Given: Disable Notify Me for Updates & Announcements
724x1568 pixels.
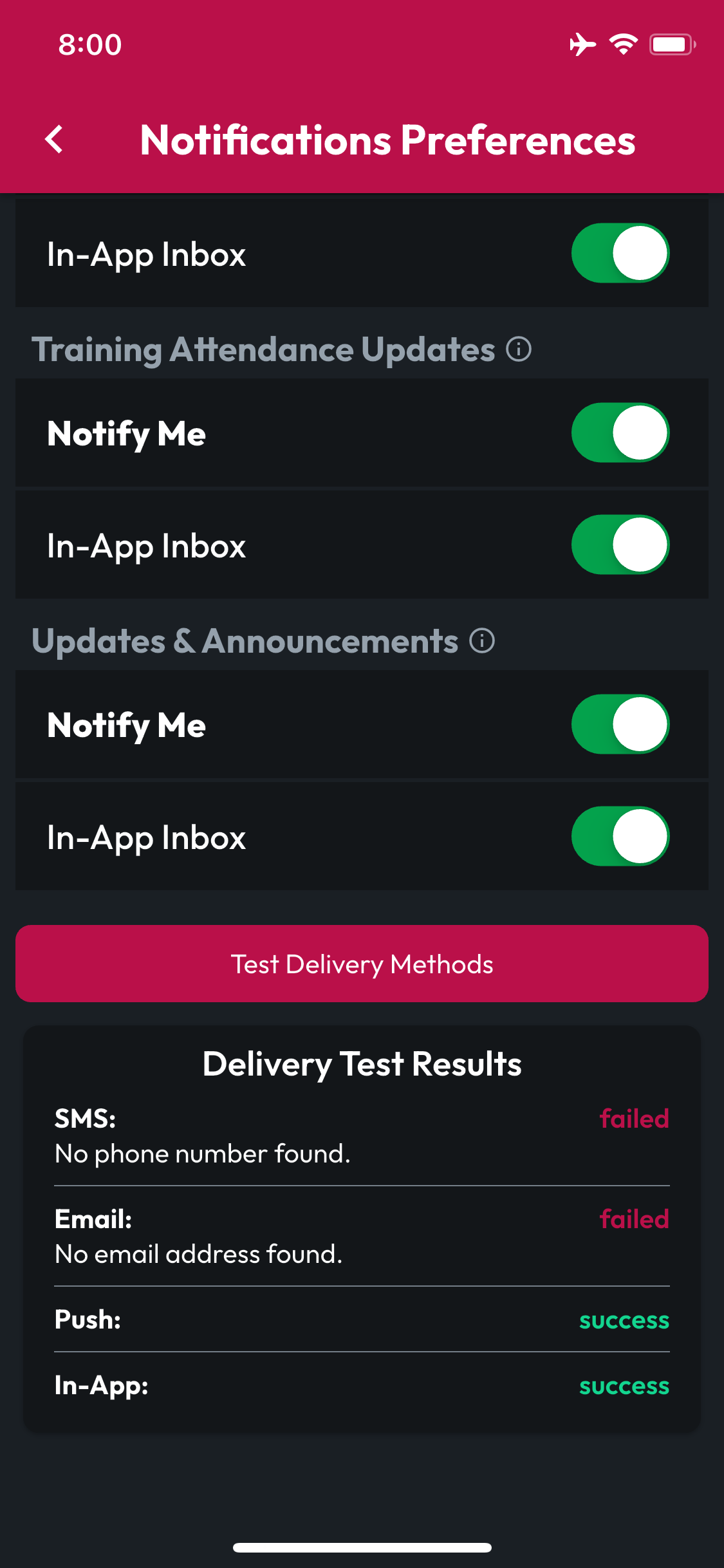Looking at the screenshot, I should [620, 724].
